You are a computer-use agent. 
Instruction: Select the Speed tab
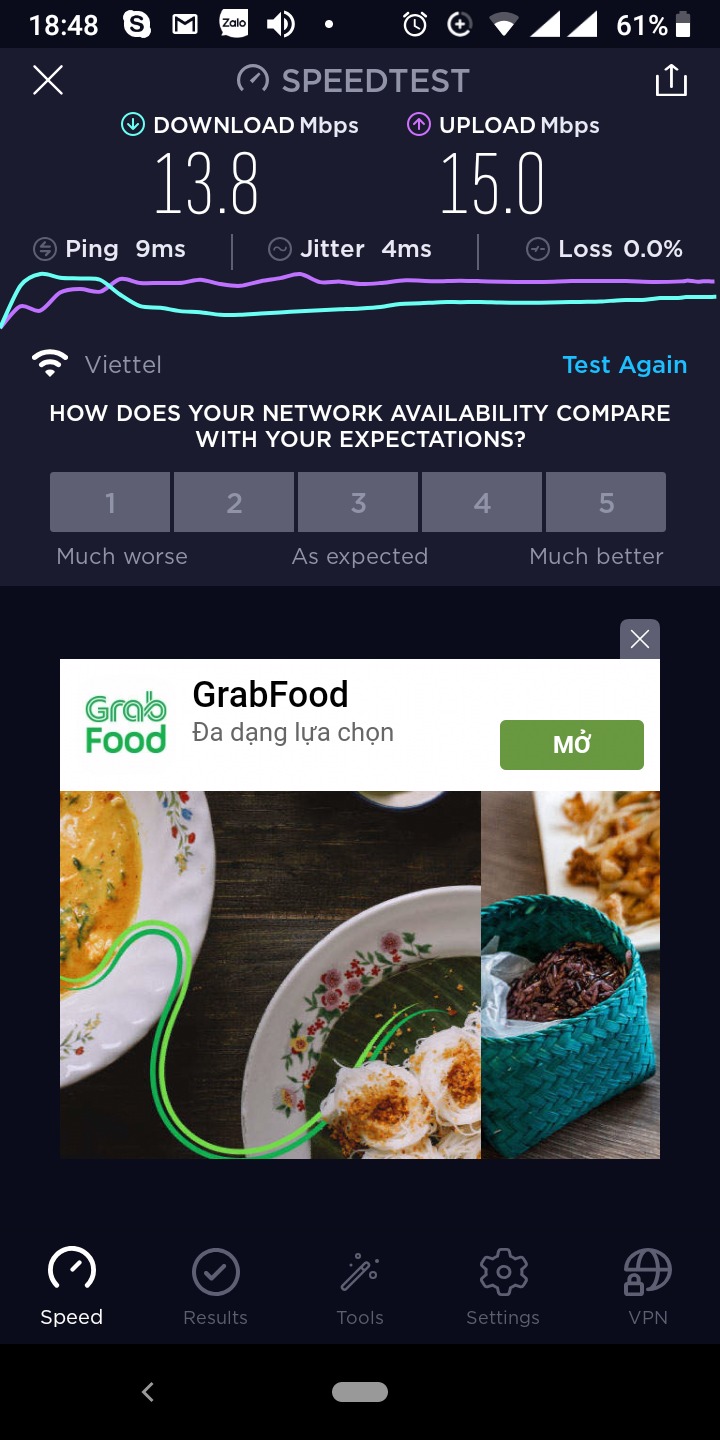tap(72, 1287)
